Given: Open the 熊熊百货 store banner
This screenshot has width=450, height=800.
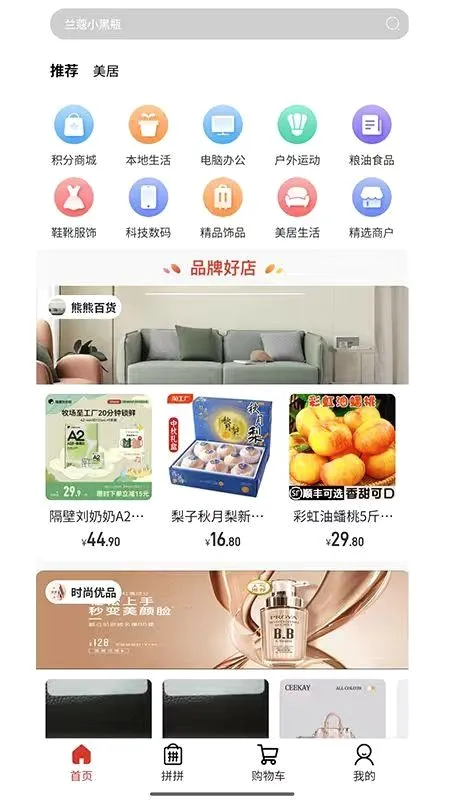Looking at the screenshot, I should 222,335.
